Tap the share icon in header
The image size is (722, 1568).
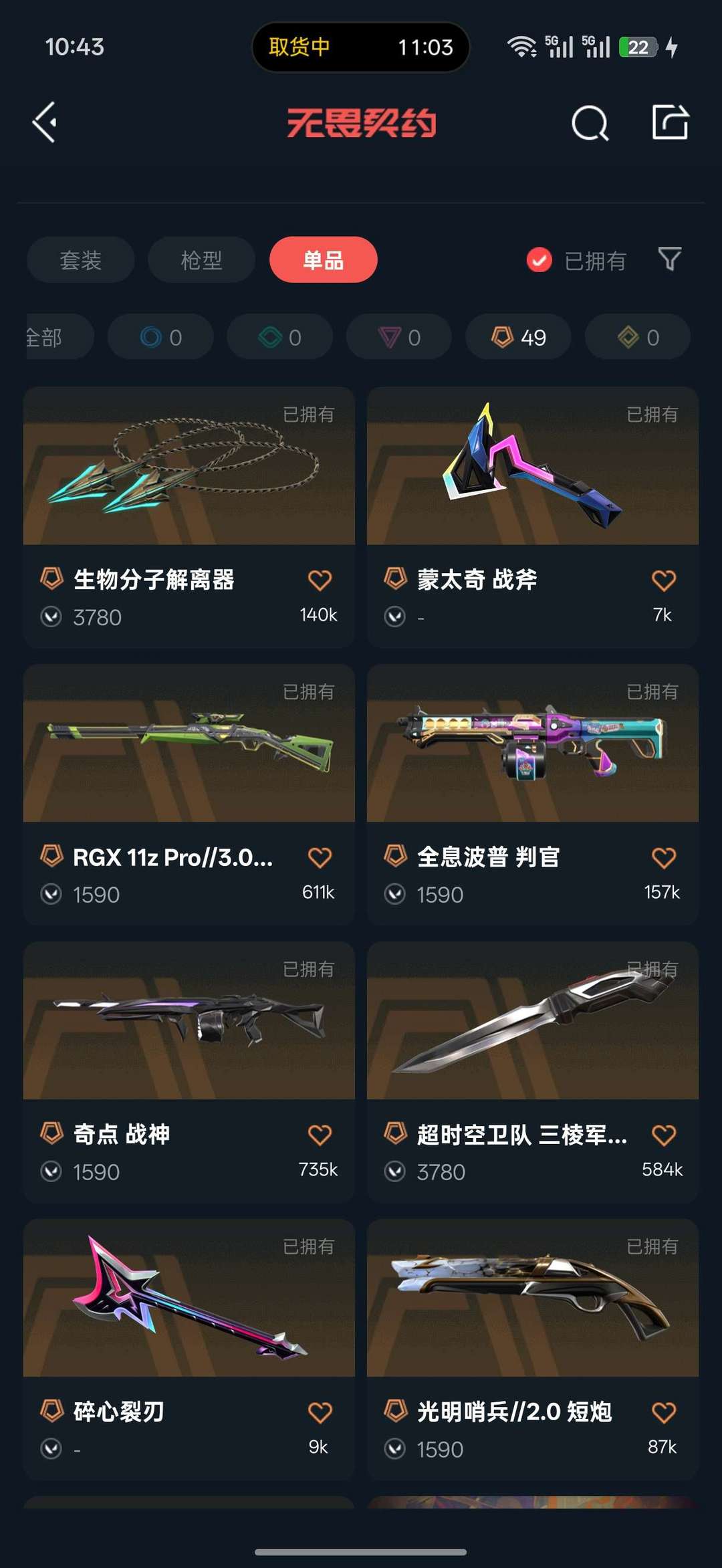pyautogui.click(x=670, y=122)
